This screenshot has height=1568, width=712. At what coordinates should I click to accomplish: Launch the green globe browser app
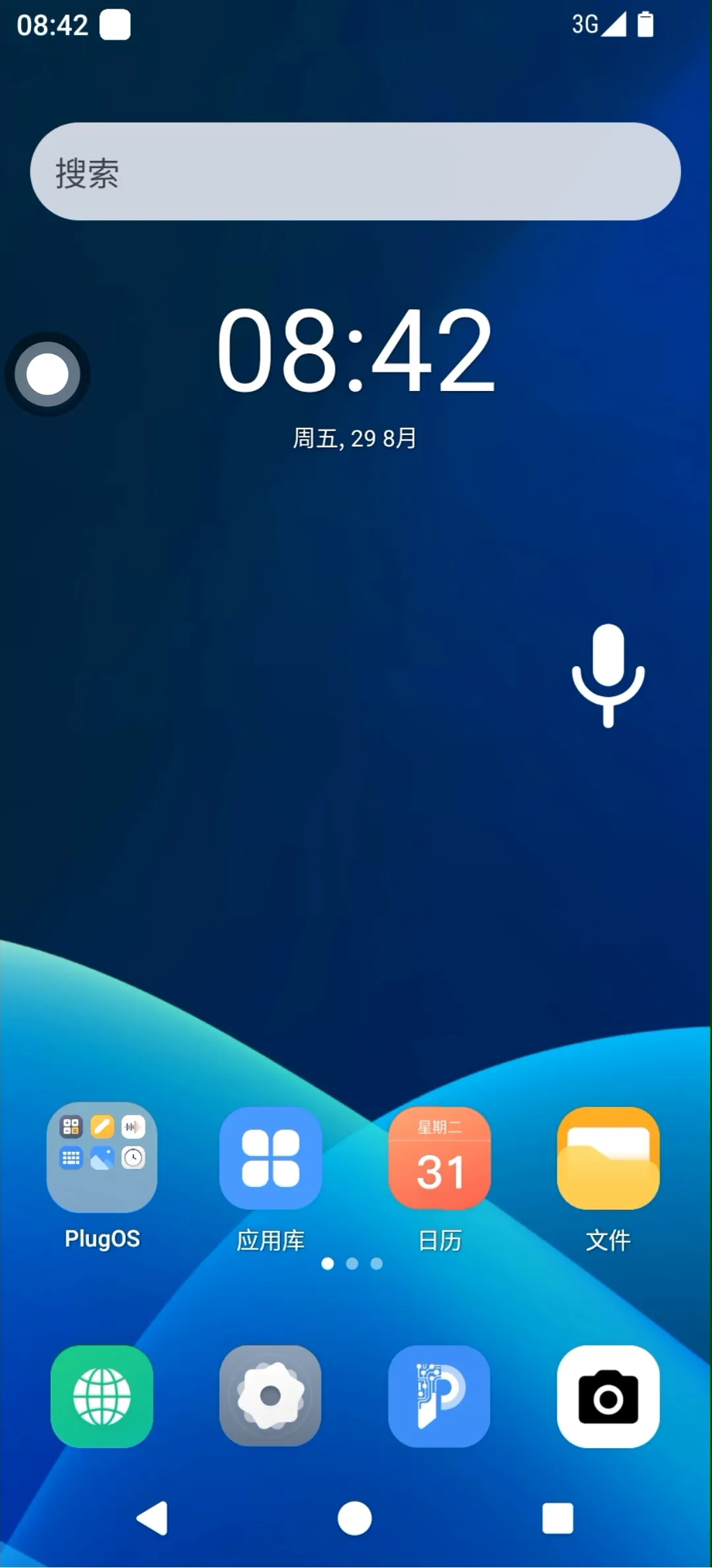[102, 1396]
